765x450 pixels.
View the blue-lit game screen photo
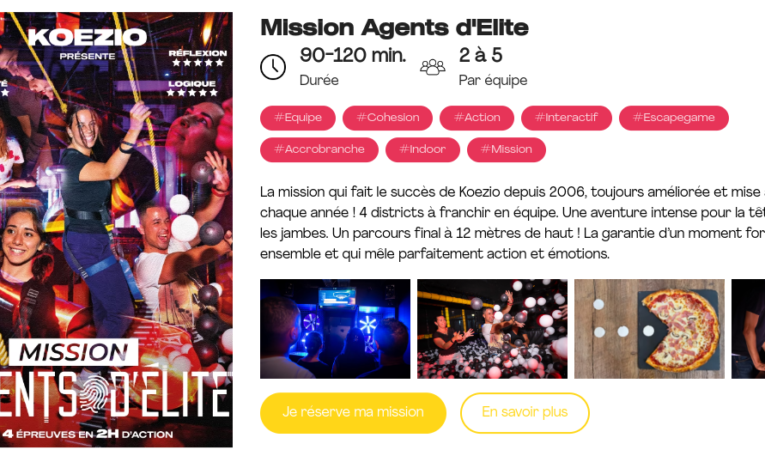pyautogui.click(x=335, y=329)
